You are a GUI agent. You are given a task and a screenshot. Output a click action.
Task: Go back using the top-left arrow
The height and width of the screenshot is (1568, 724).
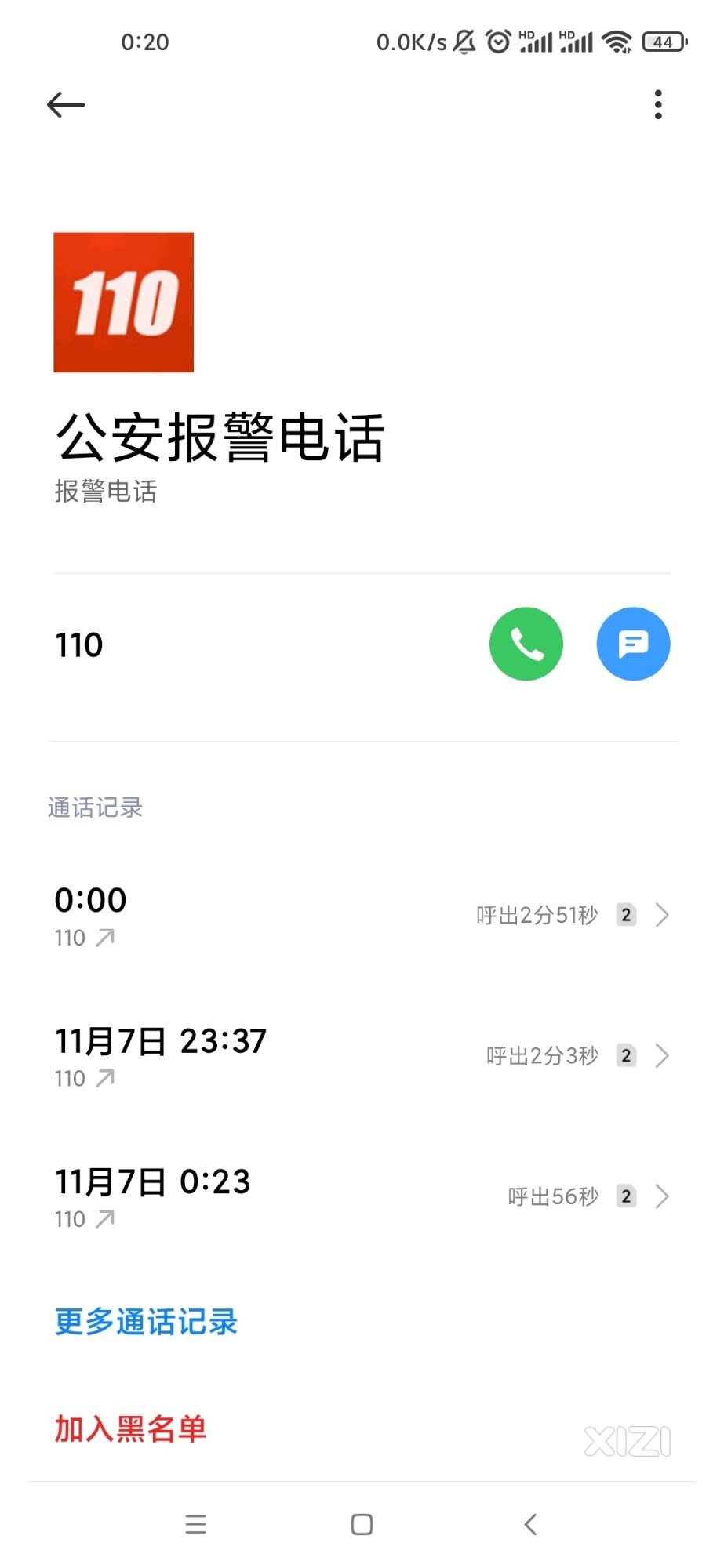tap(66, 104)
